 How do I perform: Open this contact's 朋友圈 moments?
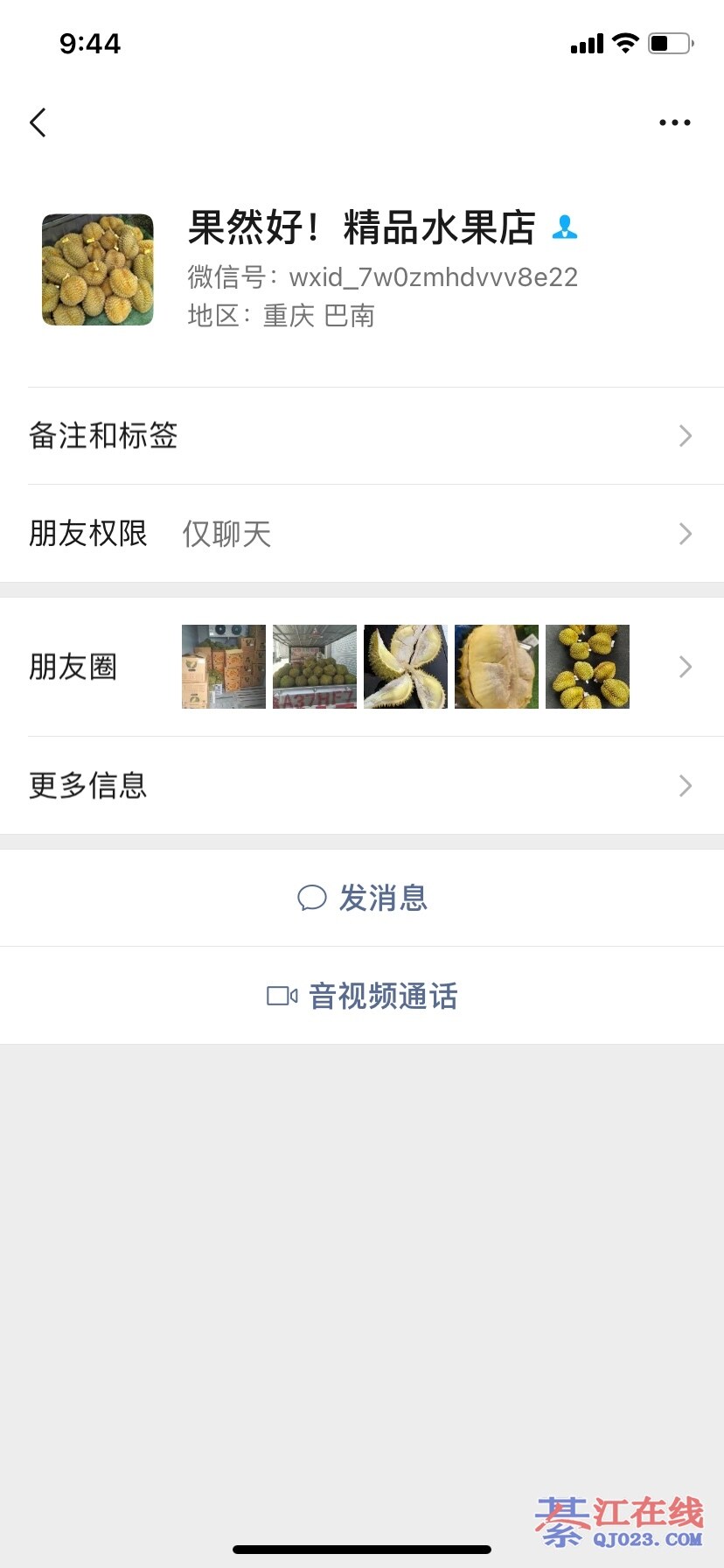point(362,667)
